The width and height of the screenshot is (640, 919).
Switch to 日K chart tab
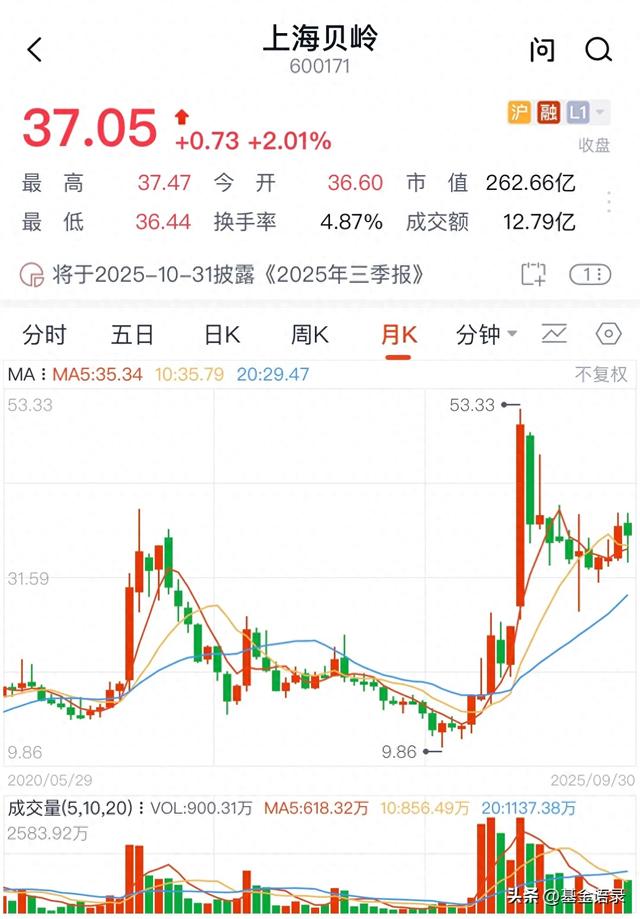pyautogui.click(x=222, y=334)
